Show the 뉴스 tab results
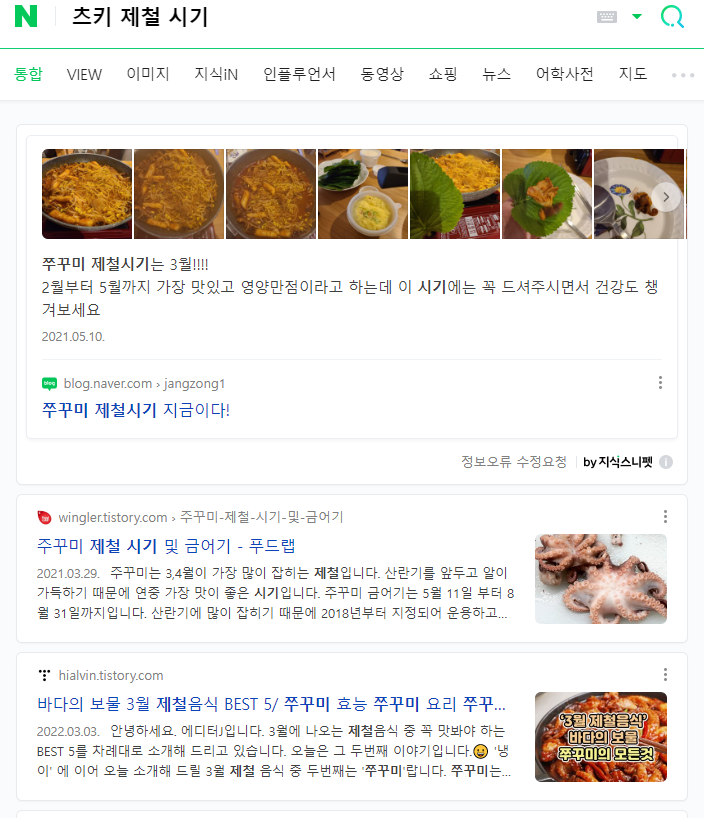The image size is (704, 818). pos(496,74)
